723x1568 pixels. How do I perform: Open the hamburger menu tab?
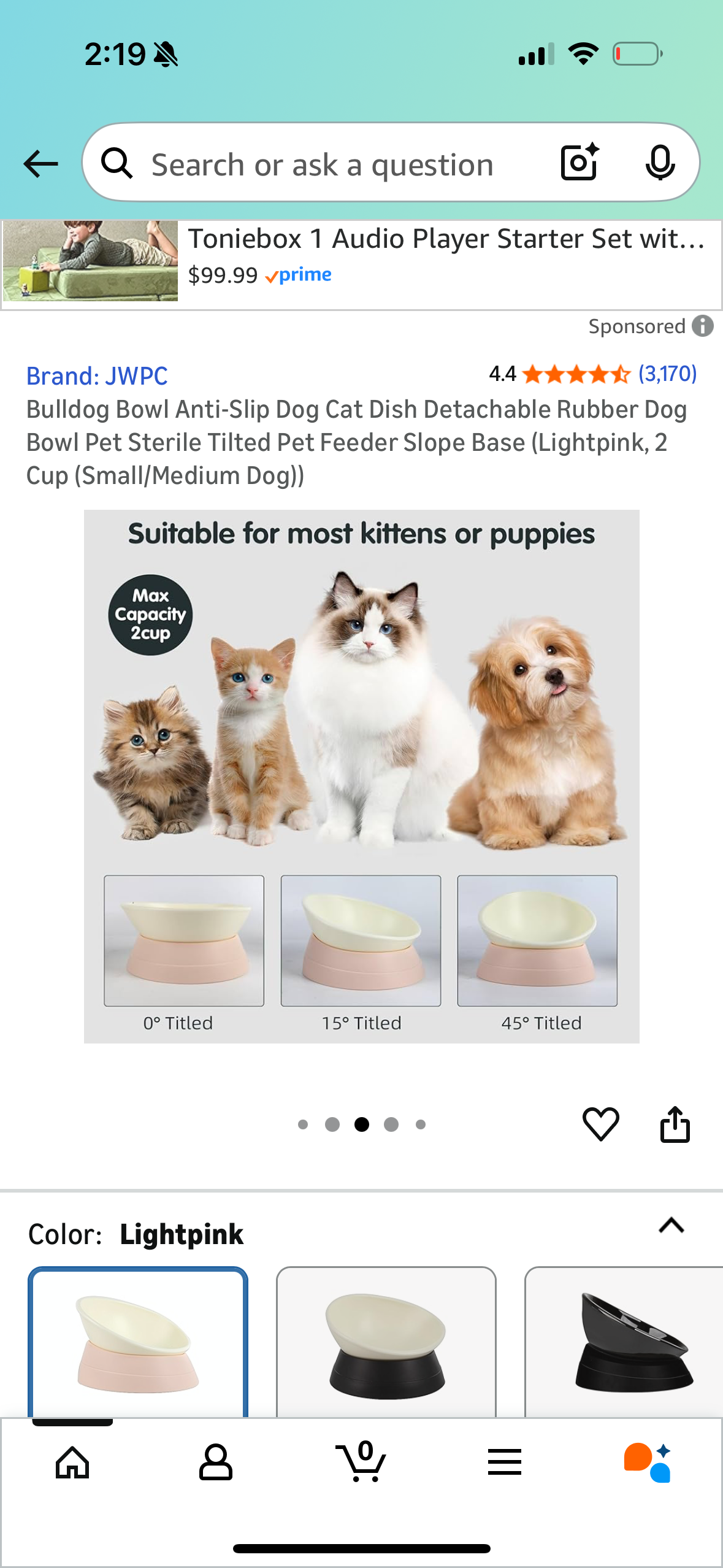click(x=505, y=1462)
